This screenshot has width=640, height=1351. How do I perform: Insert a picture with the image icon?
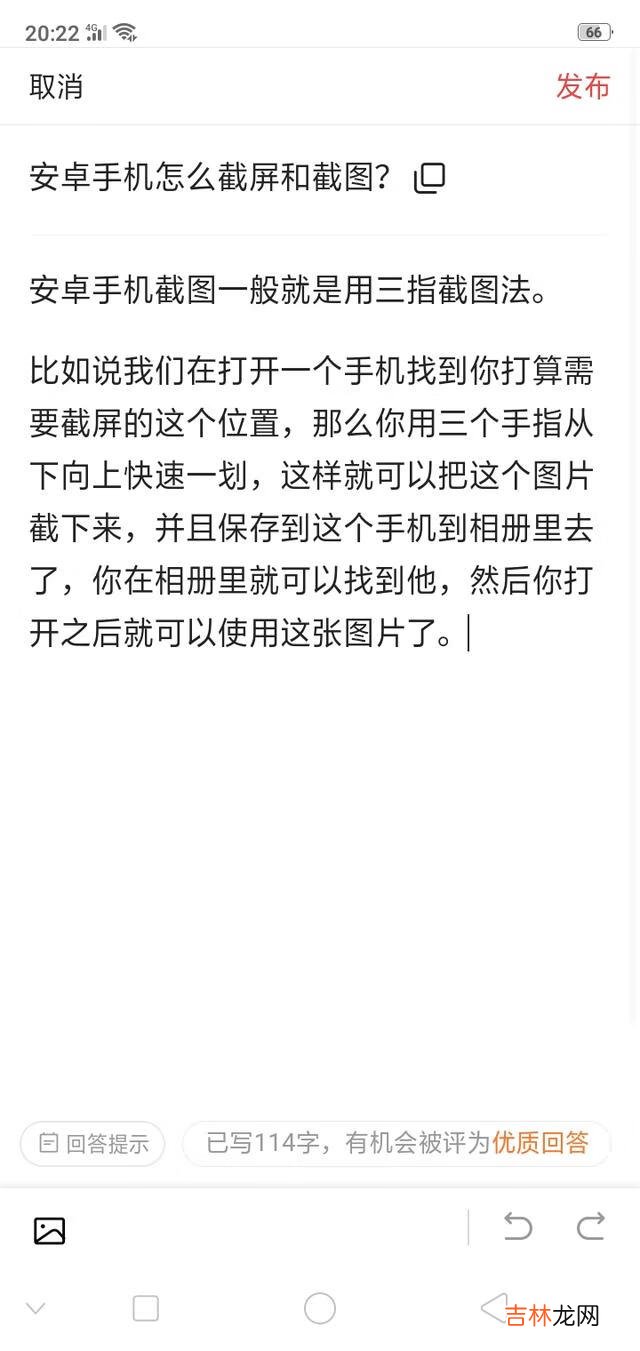[49, 1230]
